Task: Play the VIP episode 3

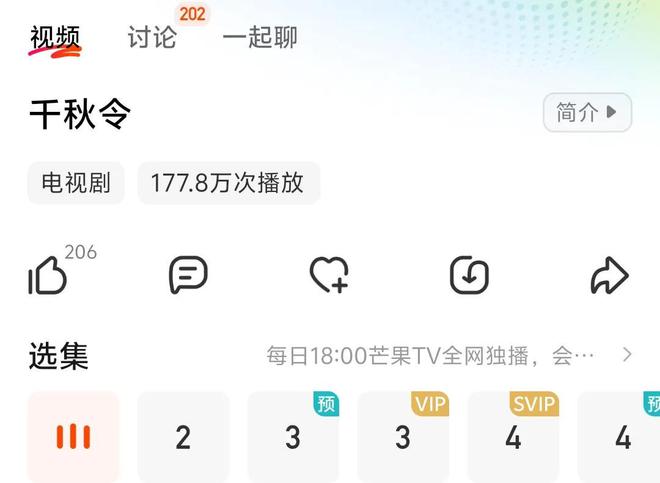Action: [x=403, y=437]
